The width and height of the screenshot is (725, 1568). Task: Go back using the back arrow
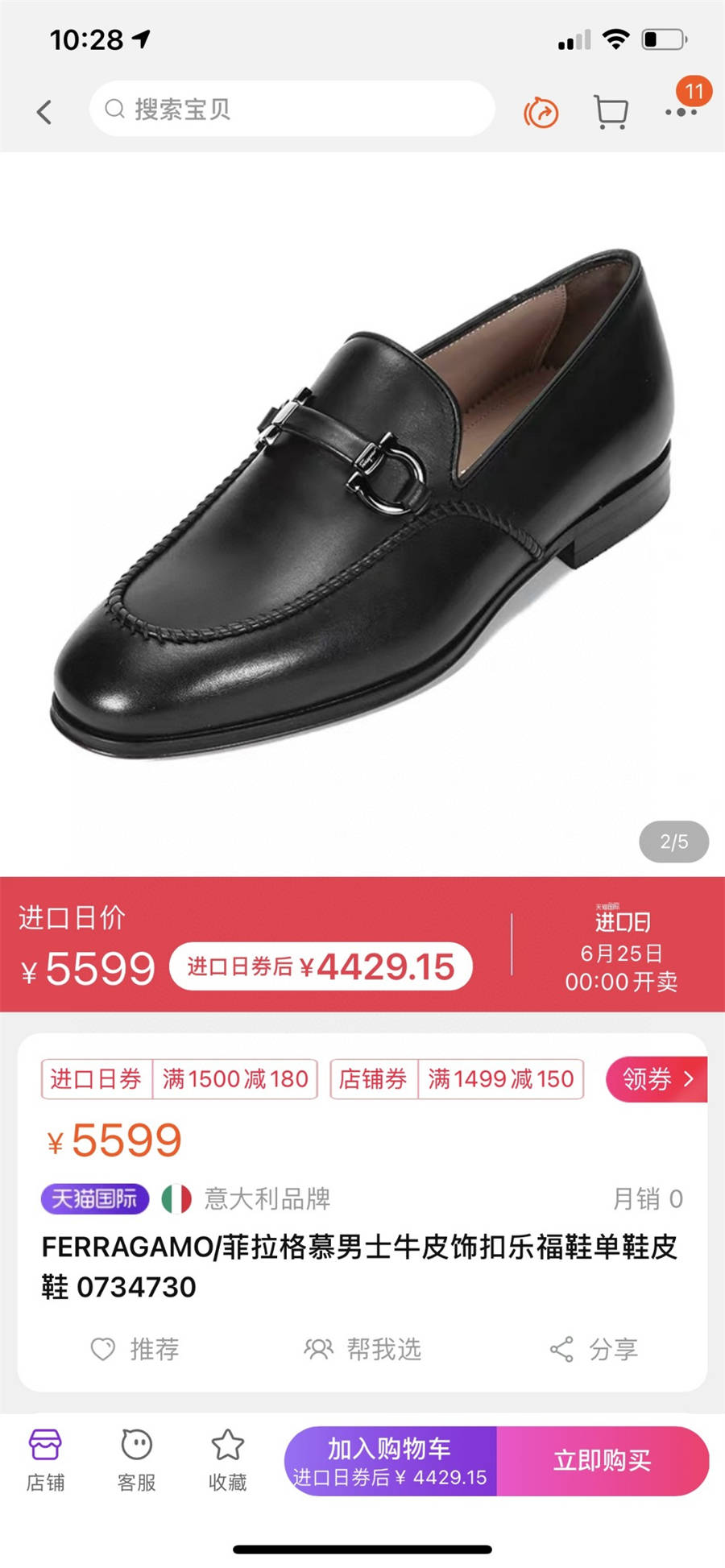coord(44,112)
